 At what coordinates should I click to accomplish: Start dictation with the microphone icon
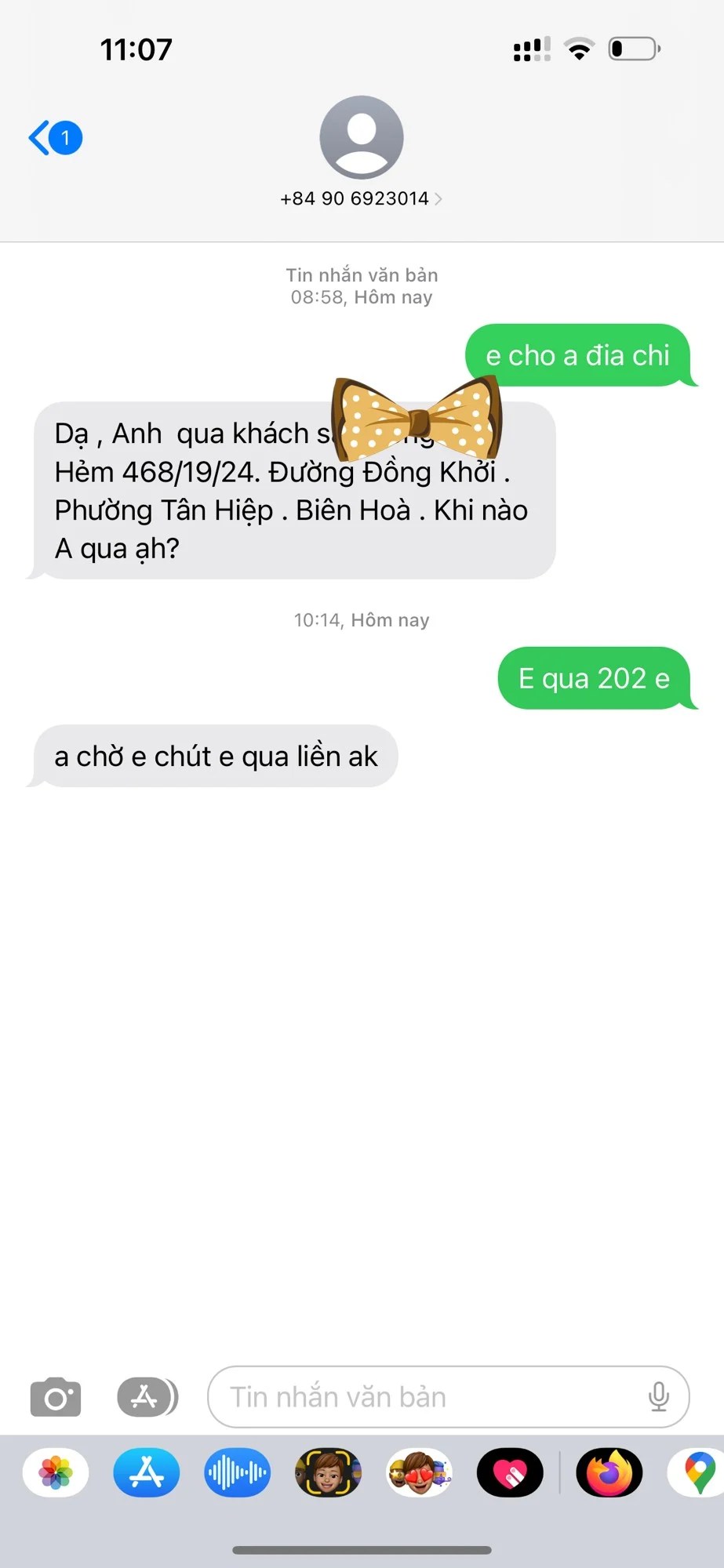(658, 1397)
